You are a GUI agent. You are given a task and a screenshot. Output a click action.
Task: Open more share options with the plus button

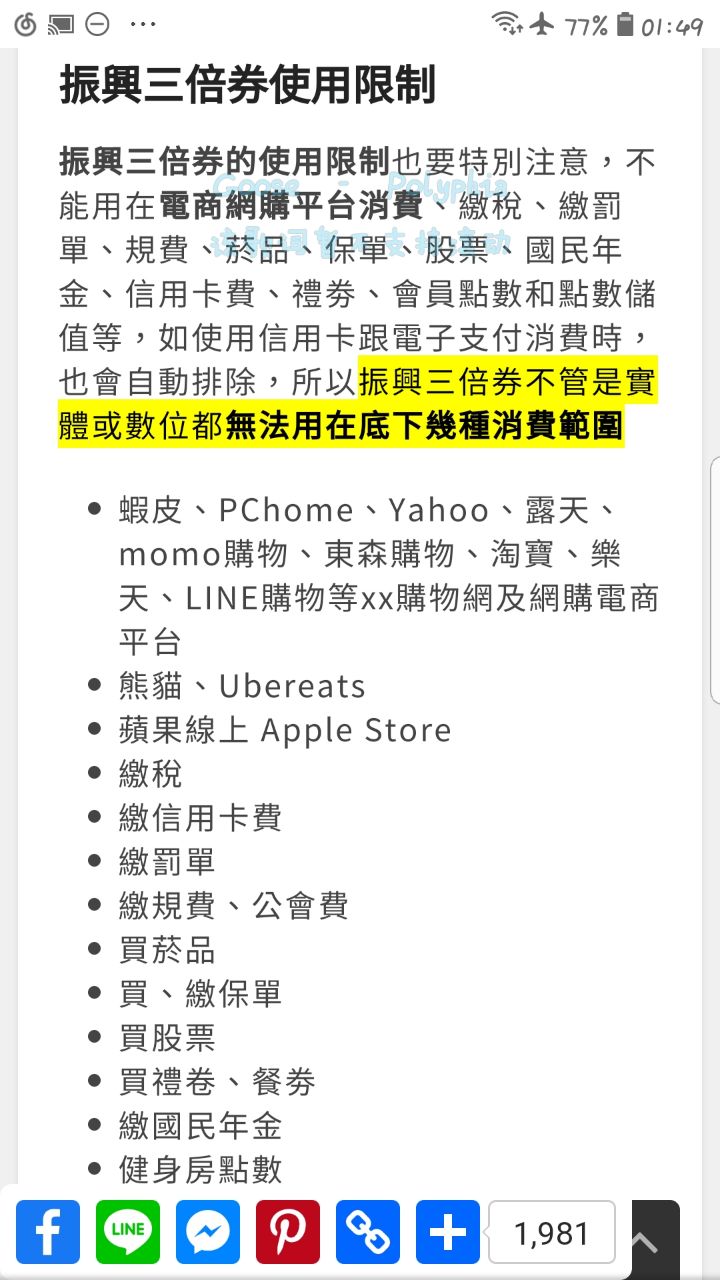coord(448,1232)
